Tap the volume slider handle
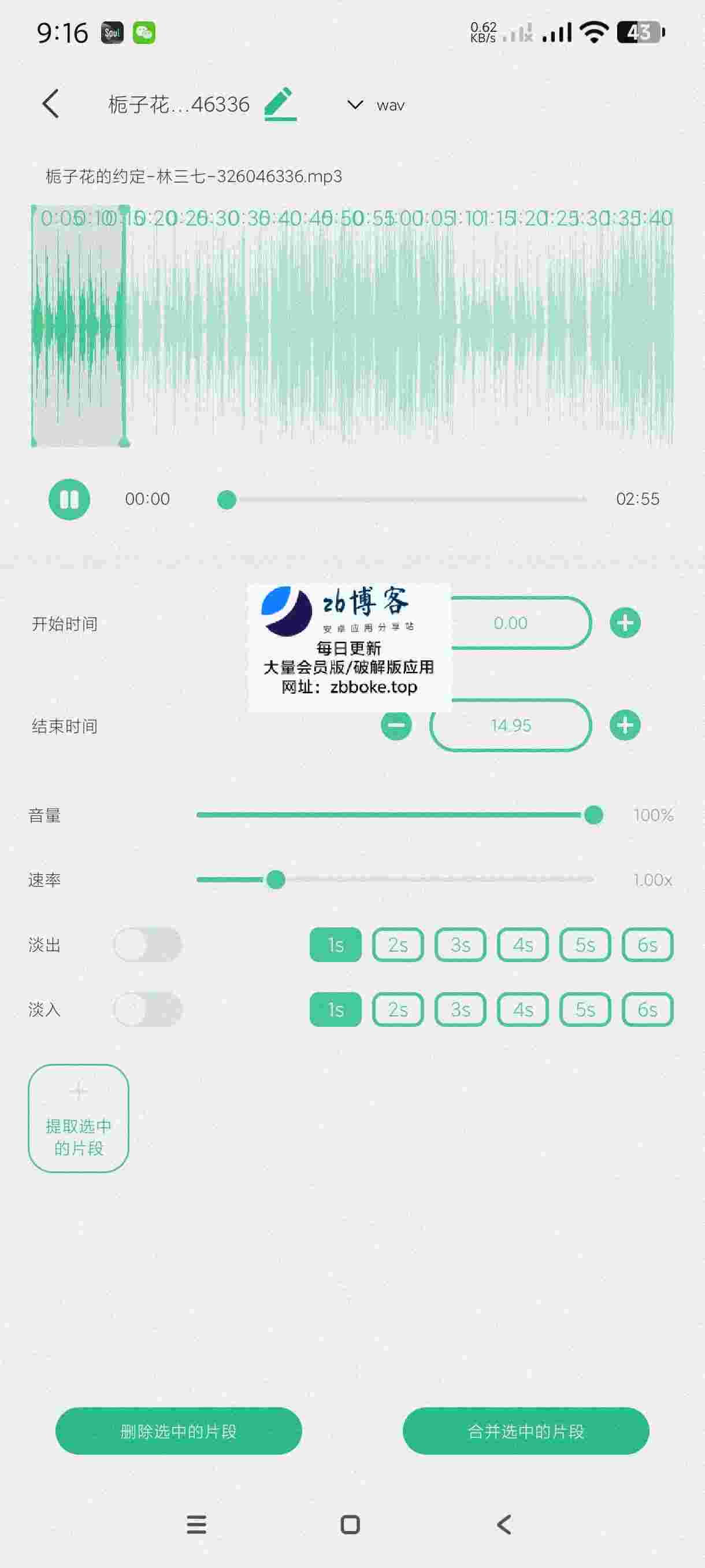This screenshot has height=1568, width=705. tap(593, 815)
